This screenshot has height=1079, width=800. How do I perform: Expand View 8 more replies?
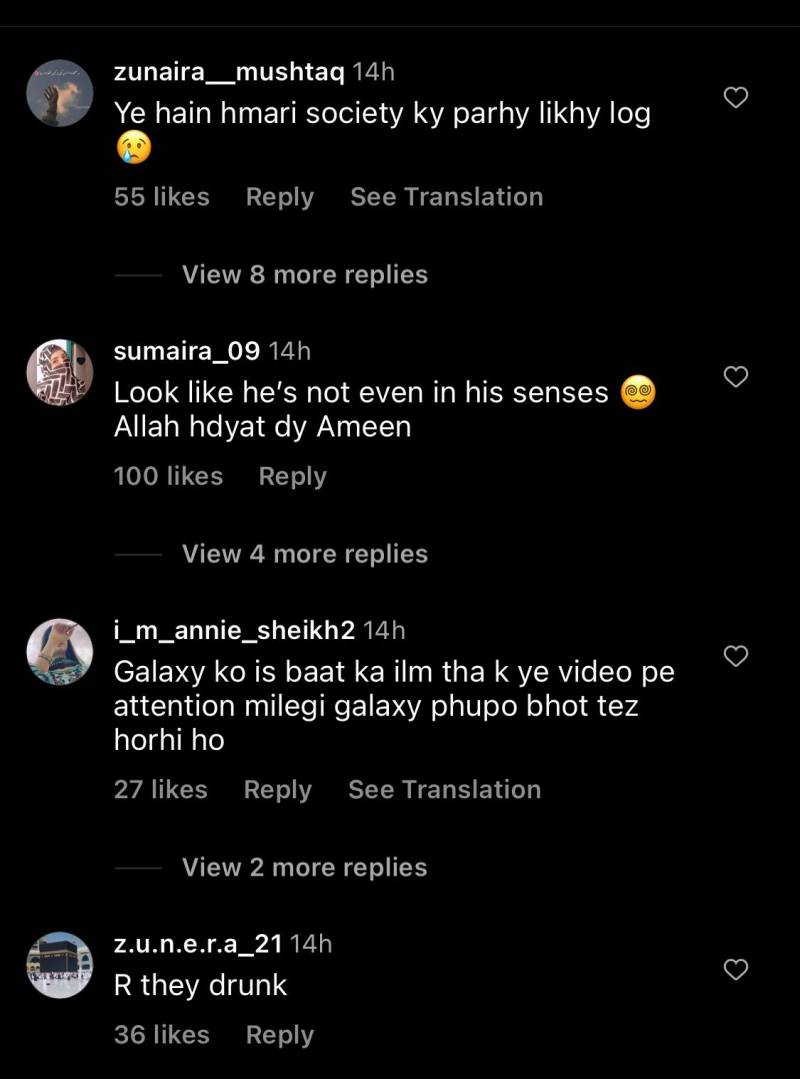point(305,275)
